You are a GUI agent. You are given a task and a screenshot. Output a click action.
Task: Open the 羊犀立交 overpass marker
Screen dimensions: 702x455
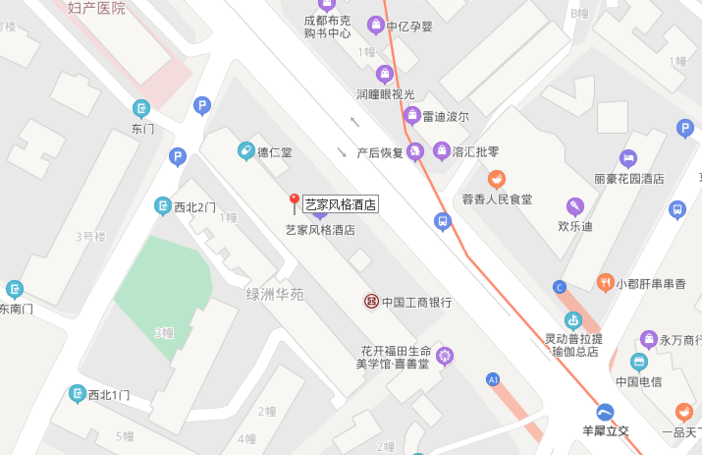coord(605,412)
